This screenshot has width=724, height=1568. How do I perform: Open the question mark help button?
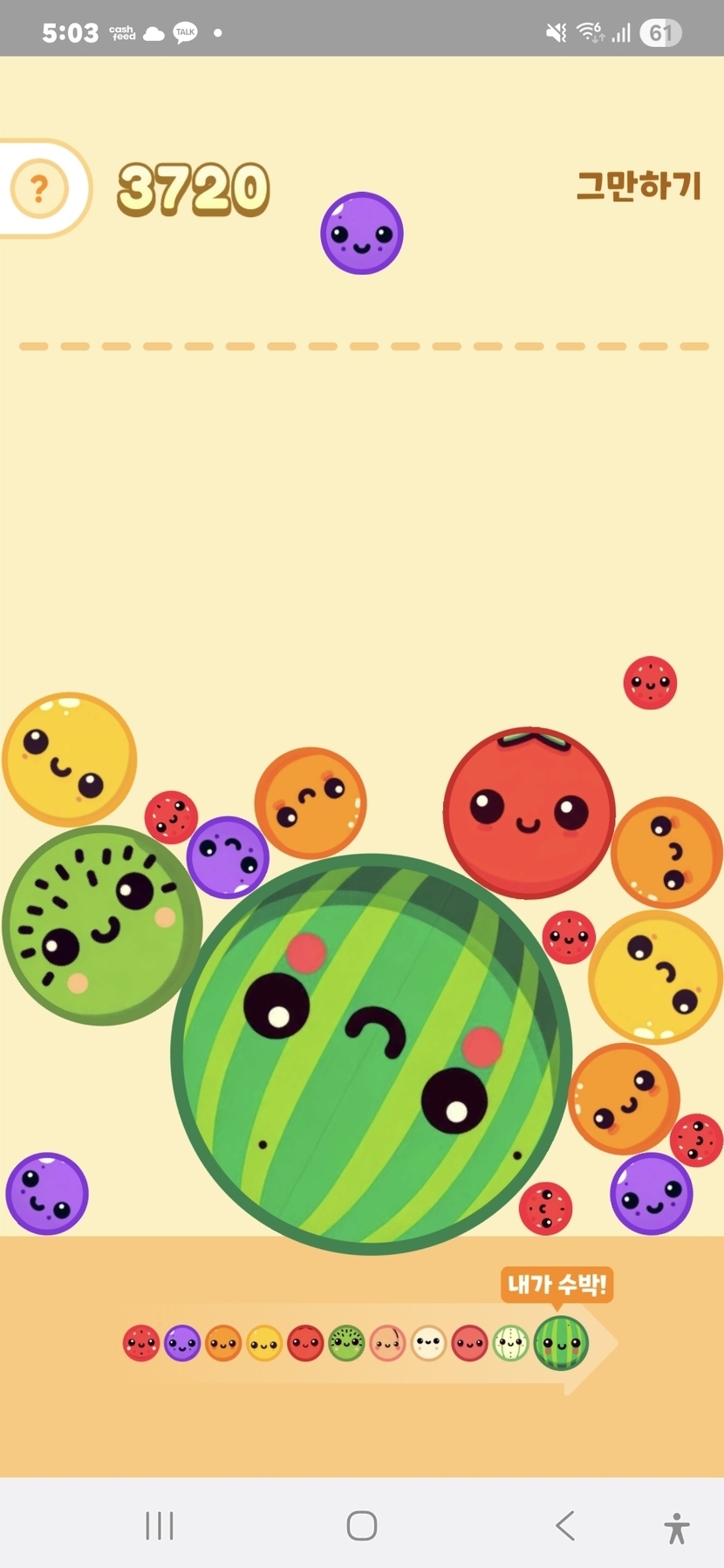pyautogui.click(x=39, y=188)
